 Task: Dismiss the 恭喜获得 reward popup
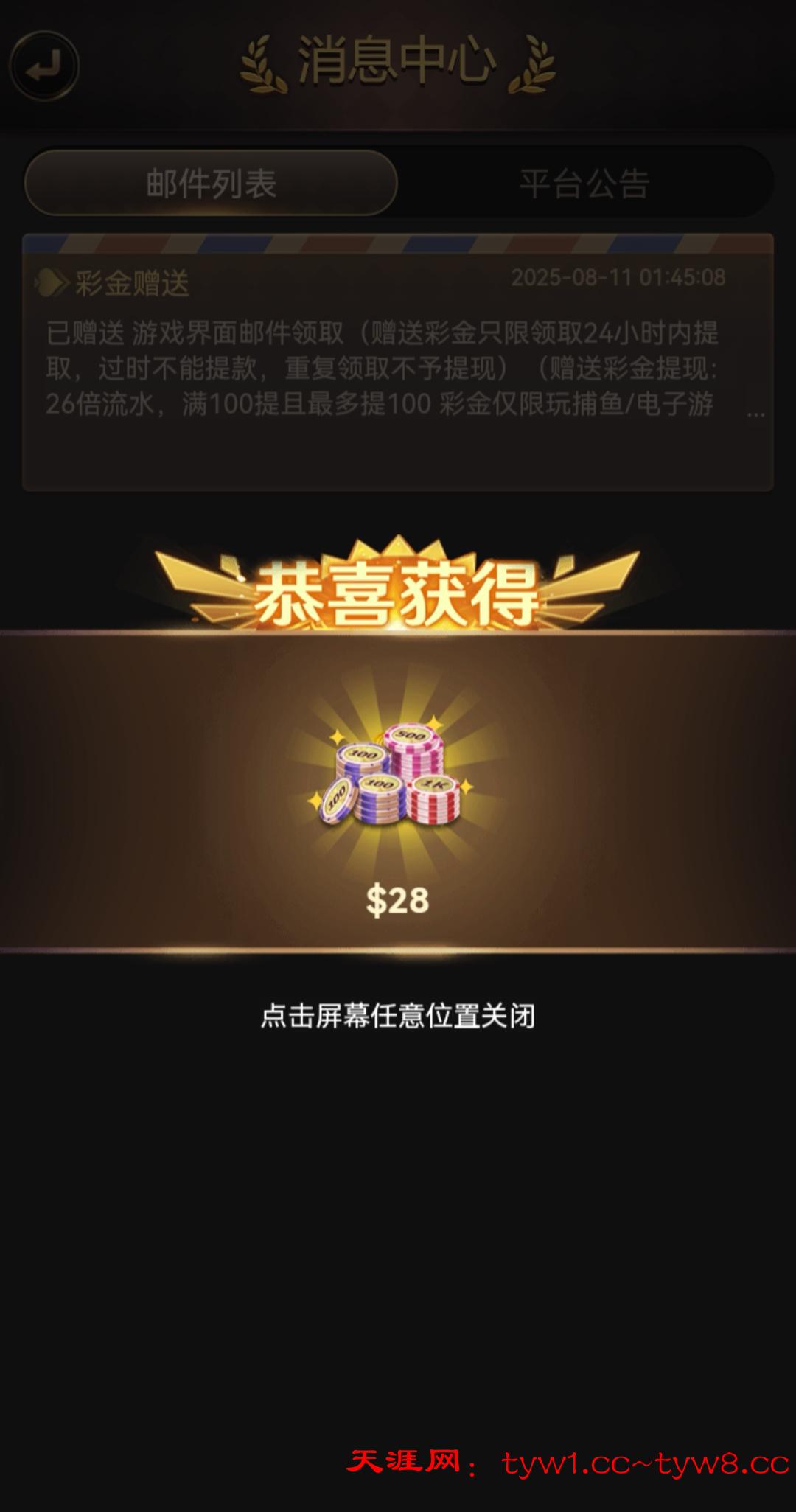(x=397, y=1016)
